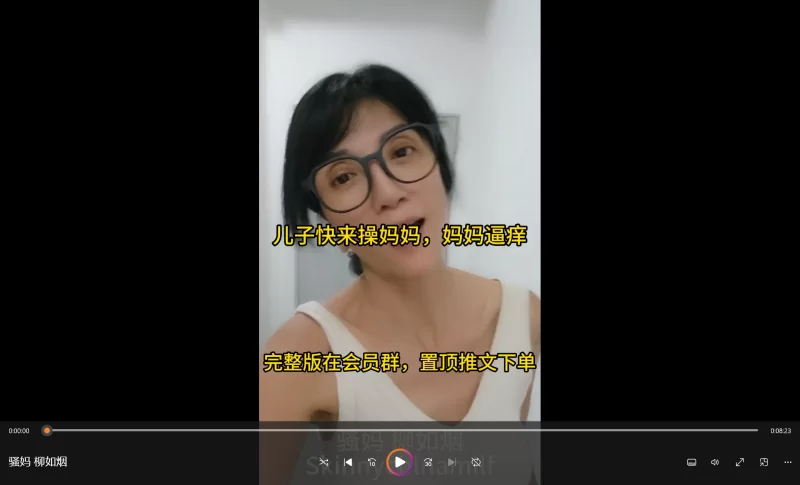
Task: Open the more options menu
Action: [x=788, y=462]
